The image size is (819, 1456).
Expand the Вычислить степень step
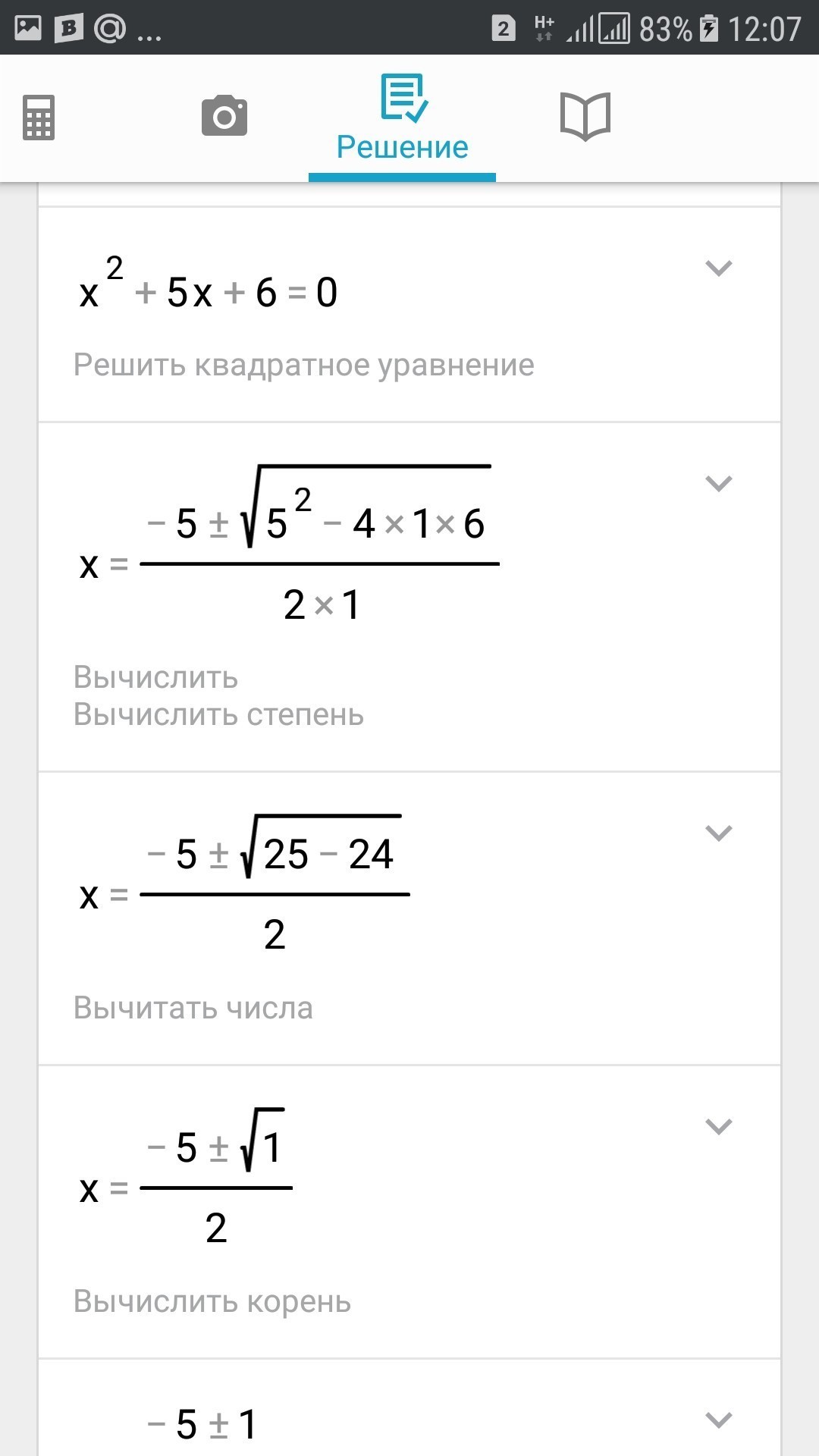(718, 483)
